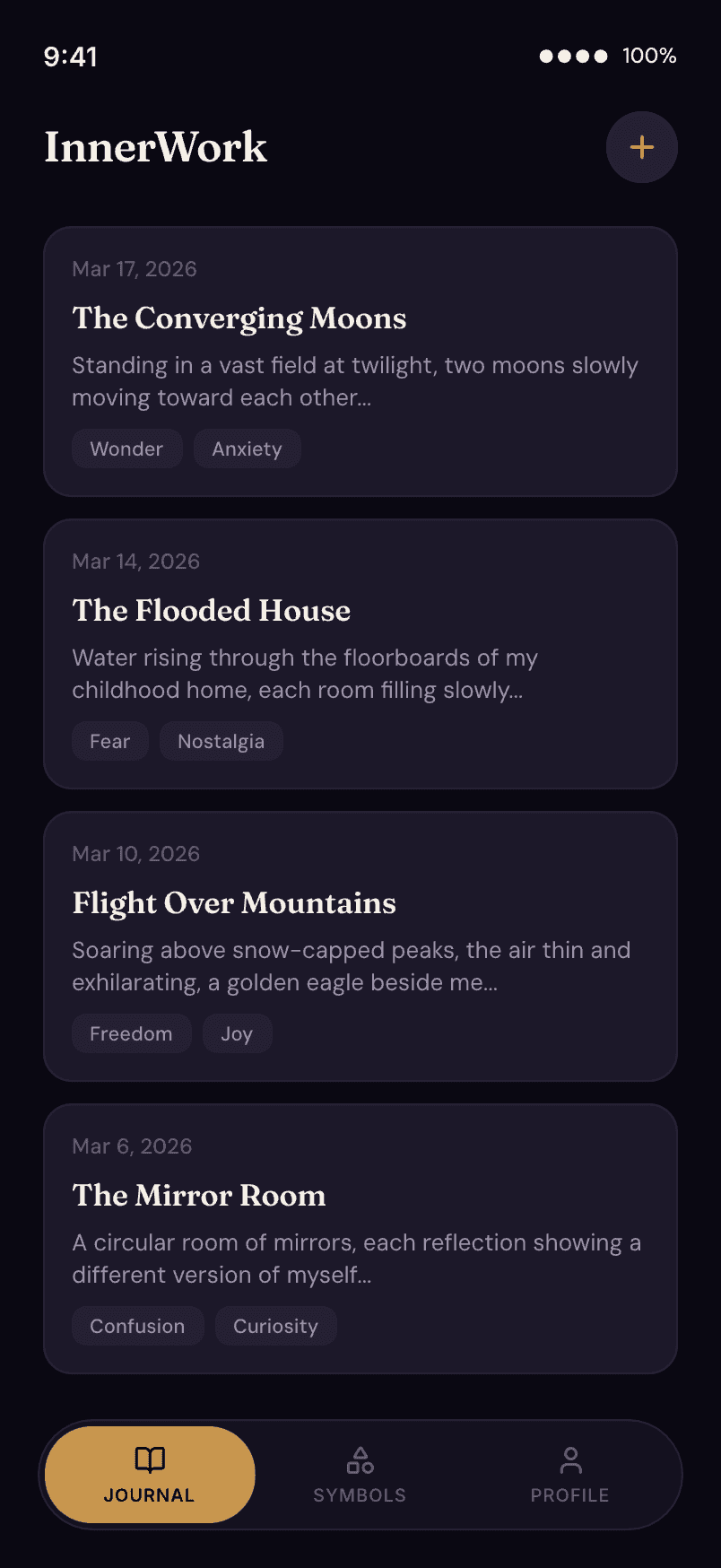The image size is (721, 1568).
Task: Enable the Curiosity tag under The Mirror Room
Action: [x=275, y=1326]
